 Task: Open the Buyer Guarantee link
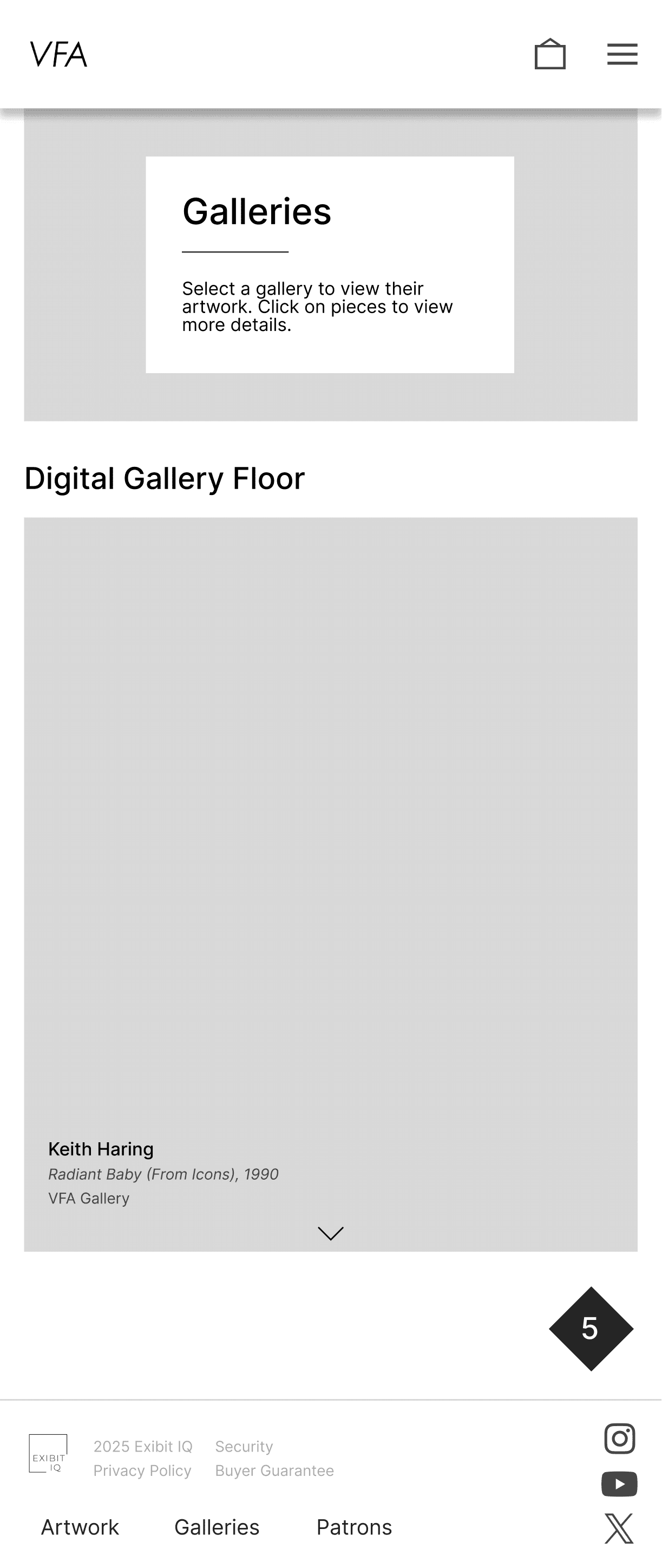point(274,1470)
